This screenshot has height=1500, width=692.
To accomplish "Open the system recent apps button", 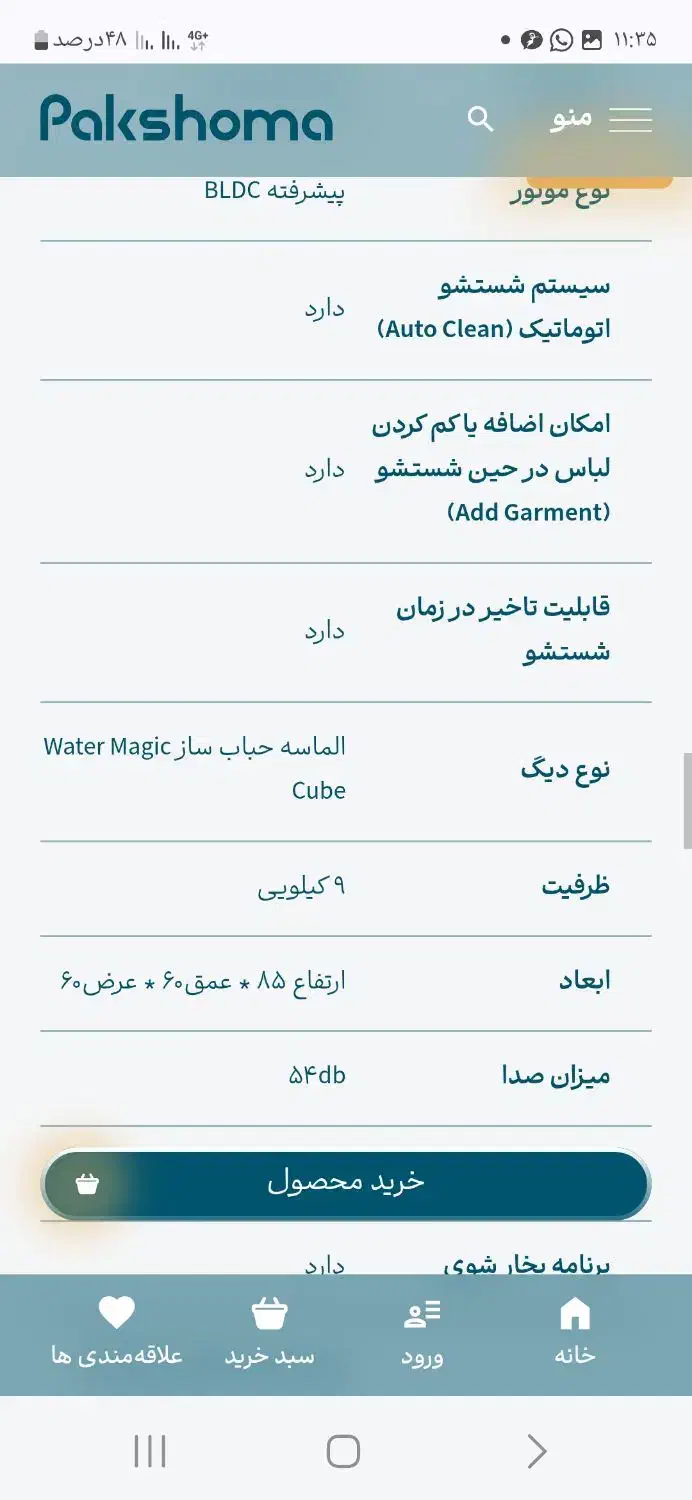I will [150, 1451].
